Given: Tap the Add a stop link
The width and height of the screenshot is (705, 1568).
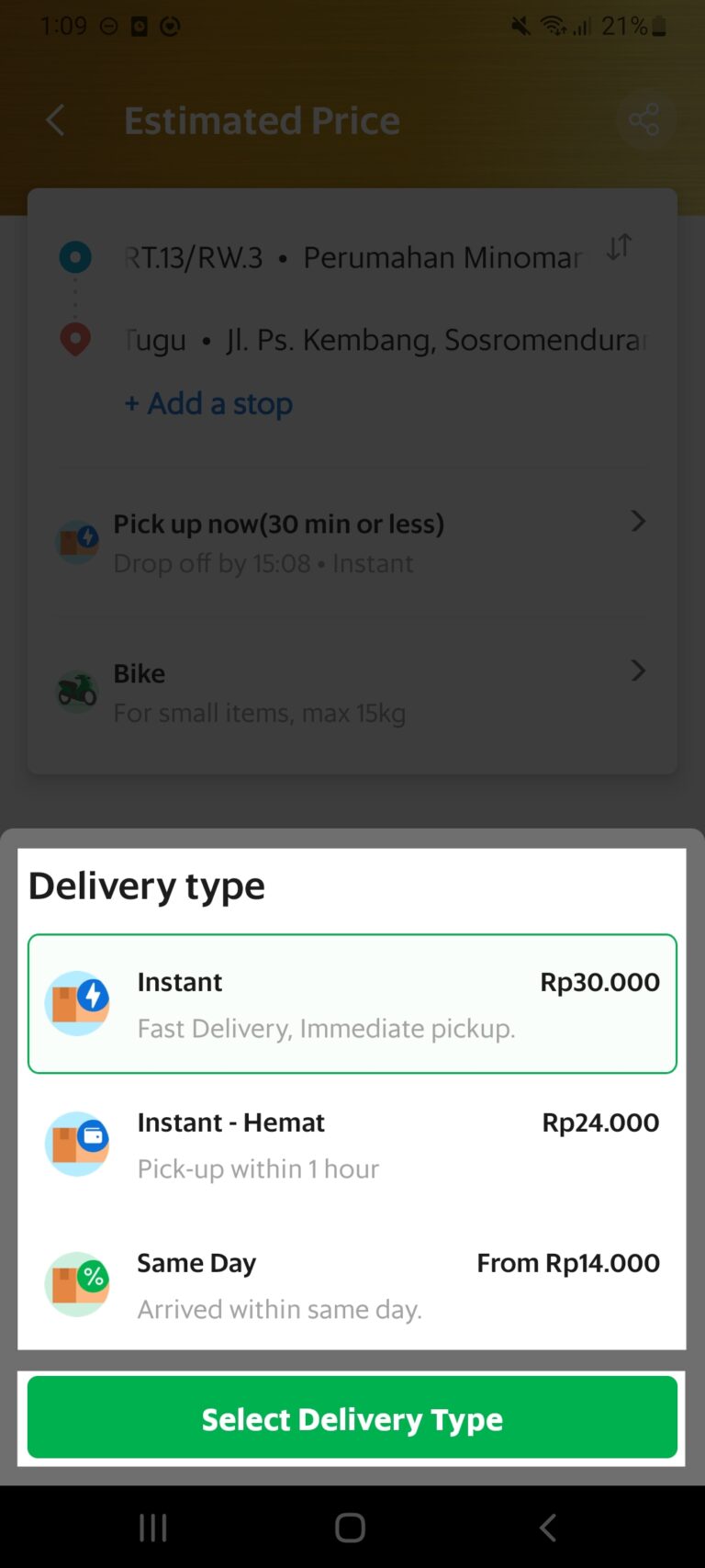Looking at the screenshot, I should tap(207, 403).
